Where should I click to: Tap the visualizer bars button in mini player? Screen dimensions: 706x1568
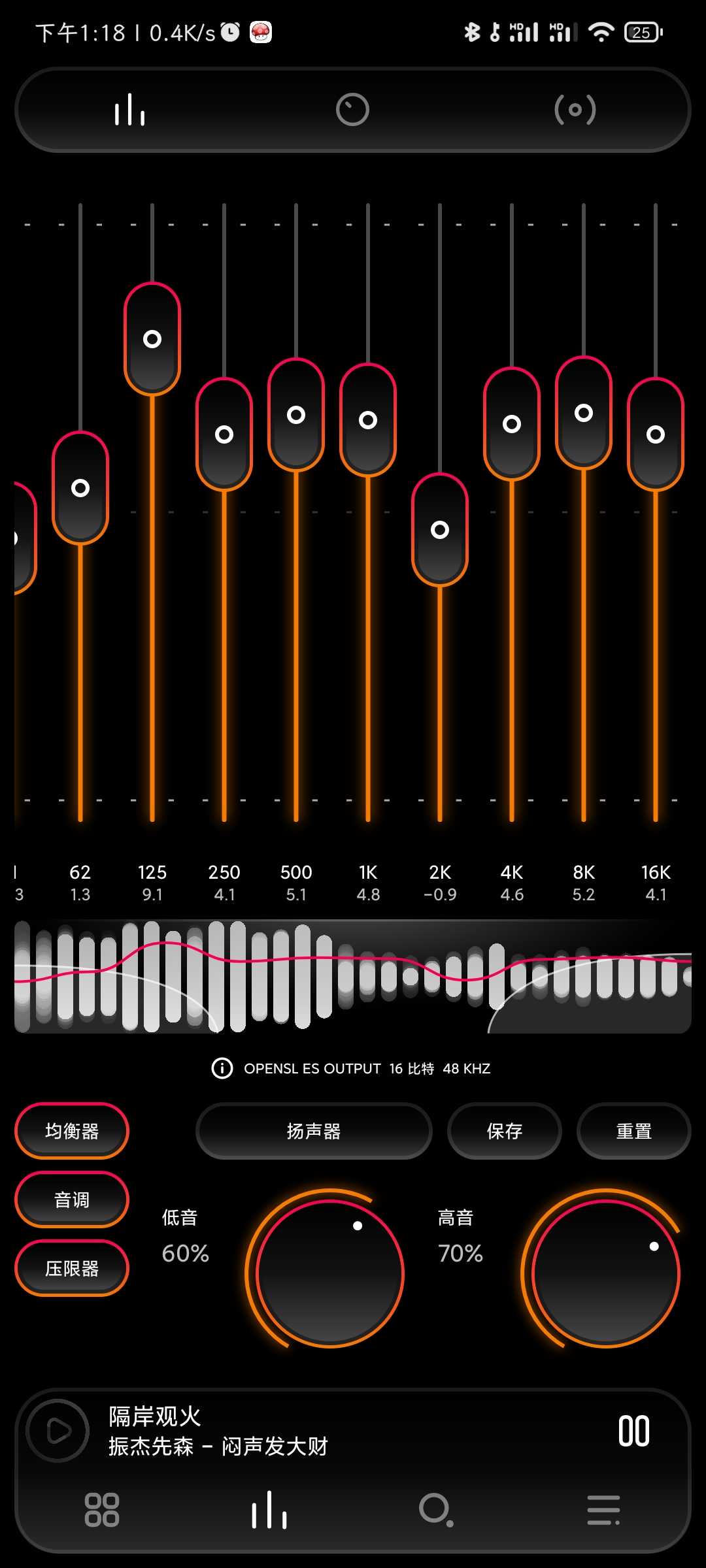tap(633, 1431)
